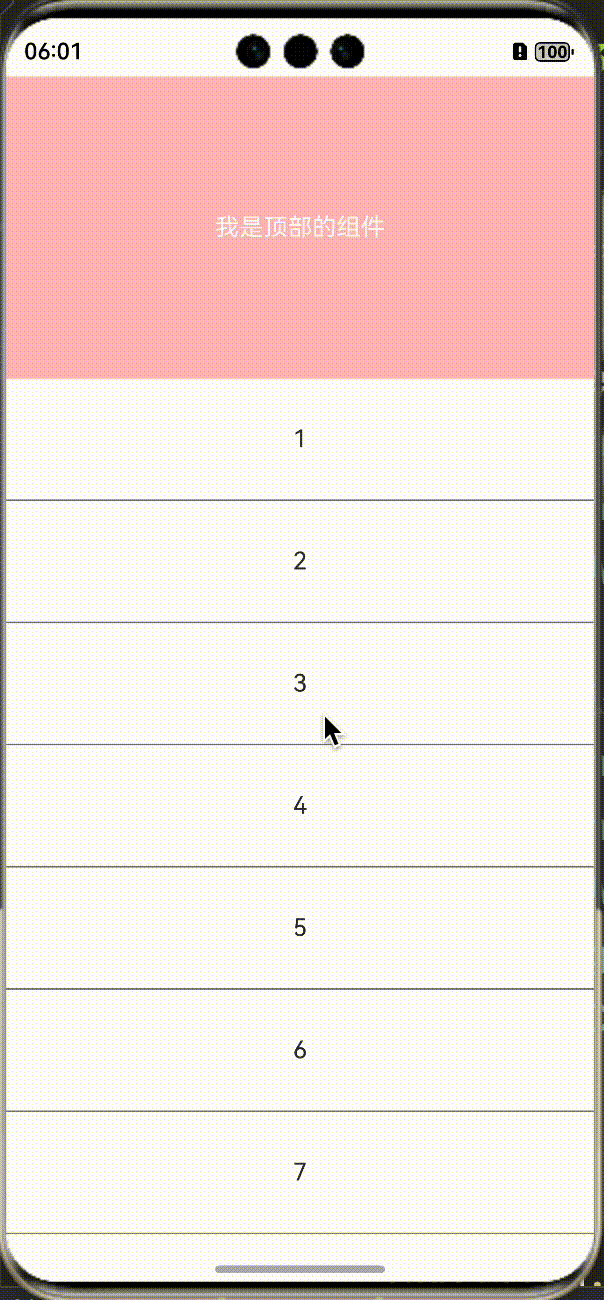Open list row 3
The width and height of the screenshot is (604, 1300).
[x=300, y=683]
